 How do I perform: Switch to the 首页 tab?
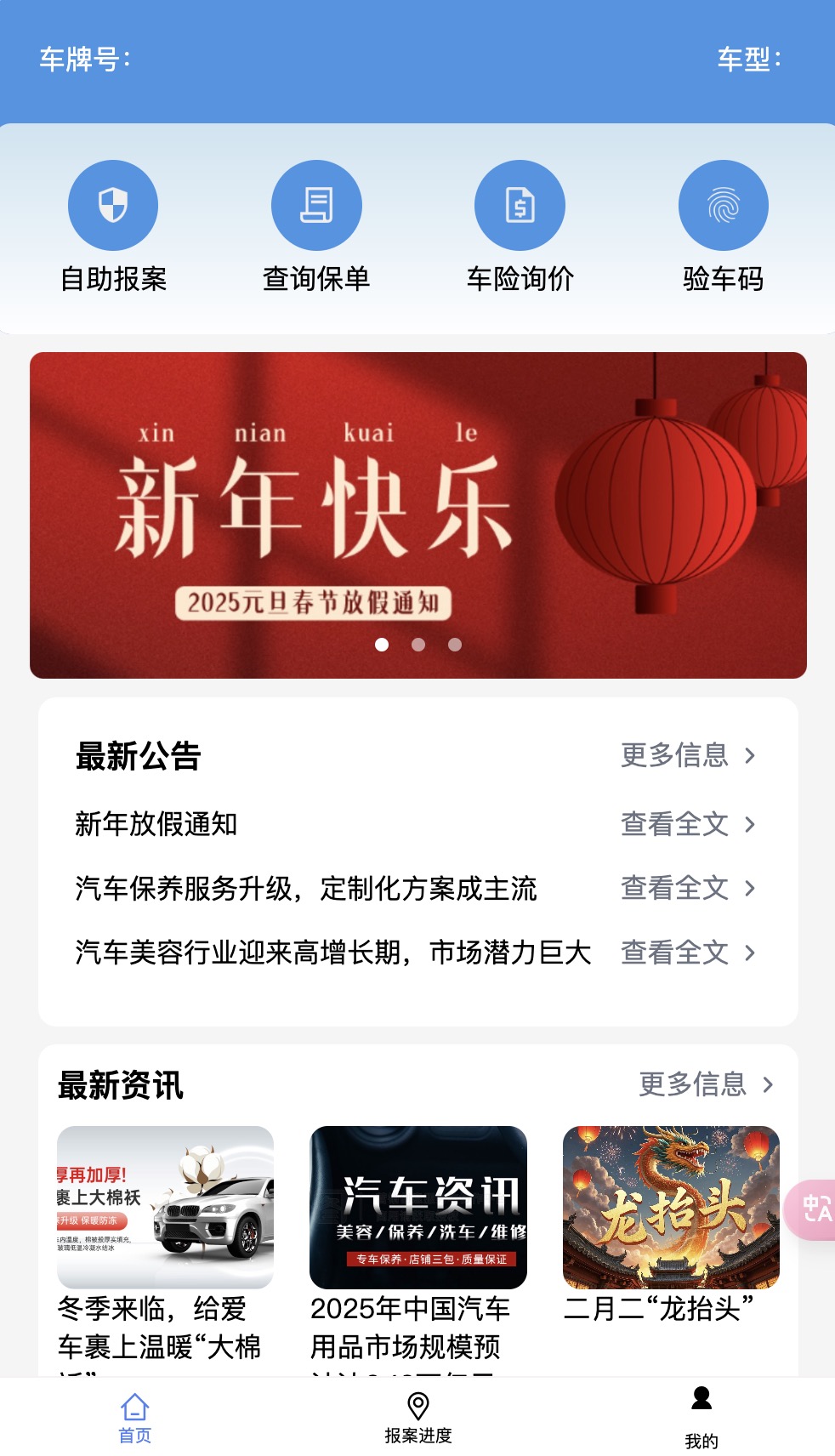click(134, 1419)
